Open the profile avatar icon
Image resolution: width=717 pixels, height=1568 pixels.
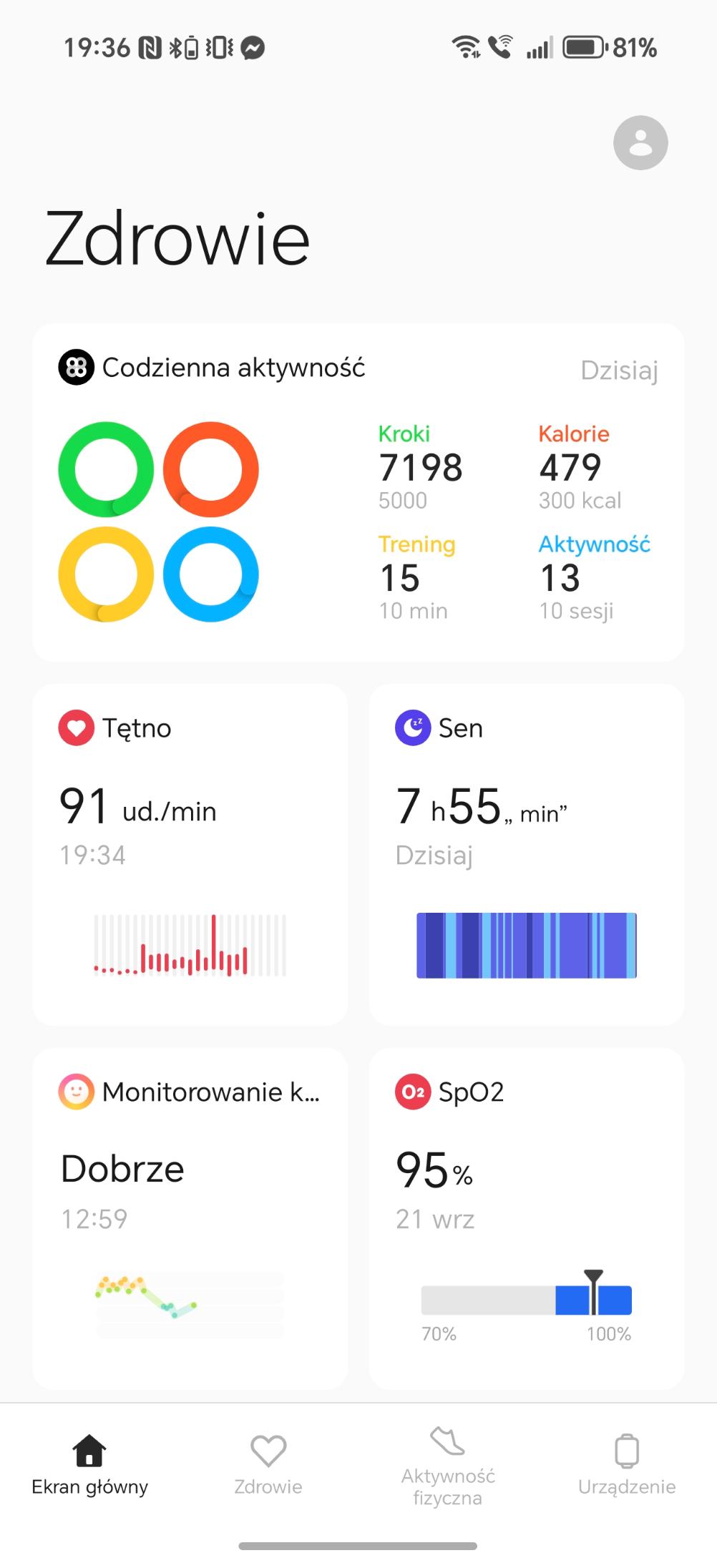click(x=640, y=143)
